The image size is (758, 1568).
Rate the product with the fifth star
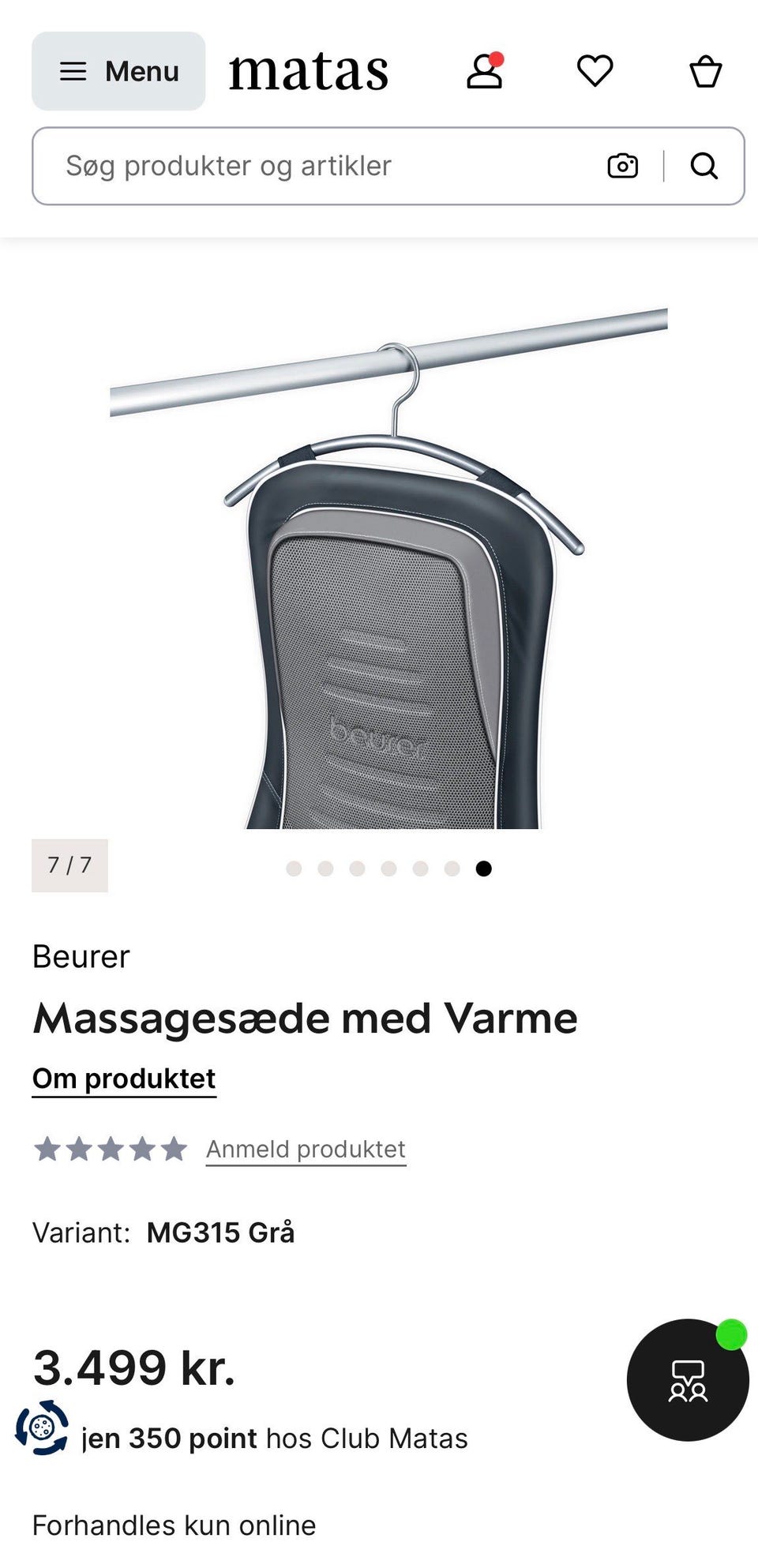173,1149
